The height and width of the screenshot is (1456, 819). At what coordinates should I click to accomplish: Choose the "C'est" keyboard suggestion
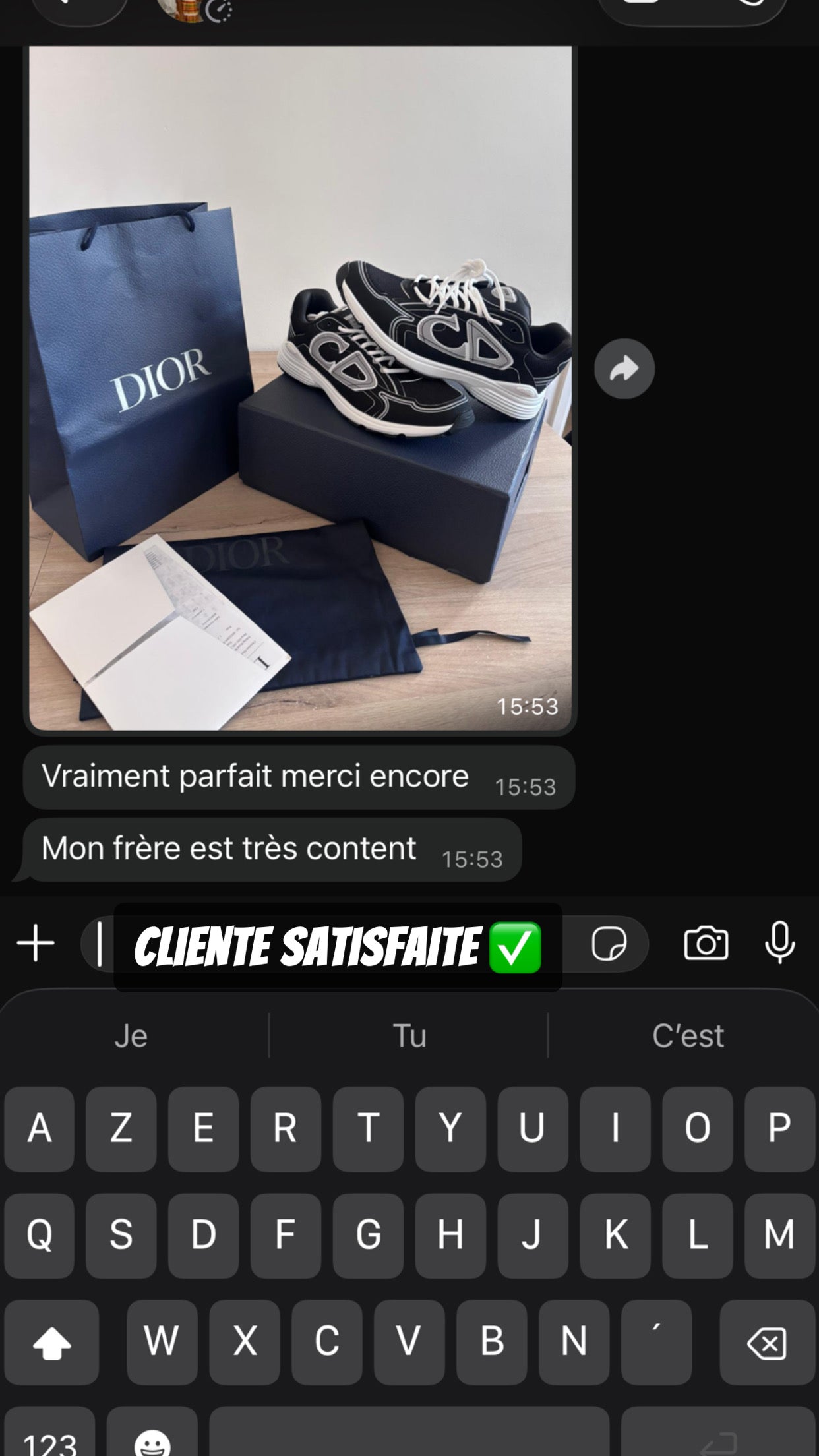click(x=687, y=1036)
